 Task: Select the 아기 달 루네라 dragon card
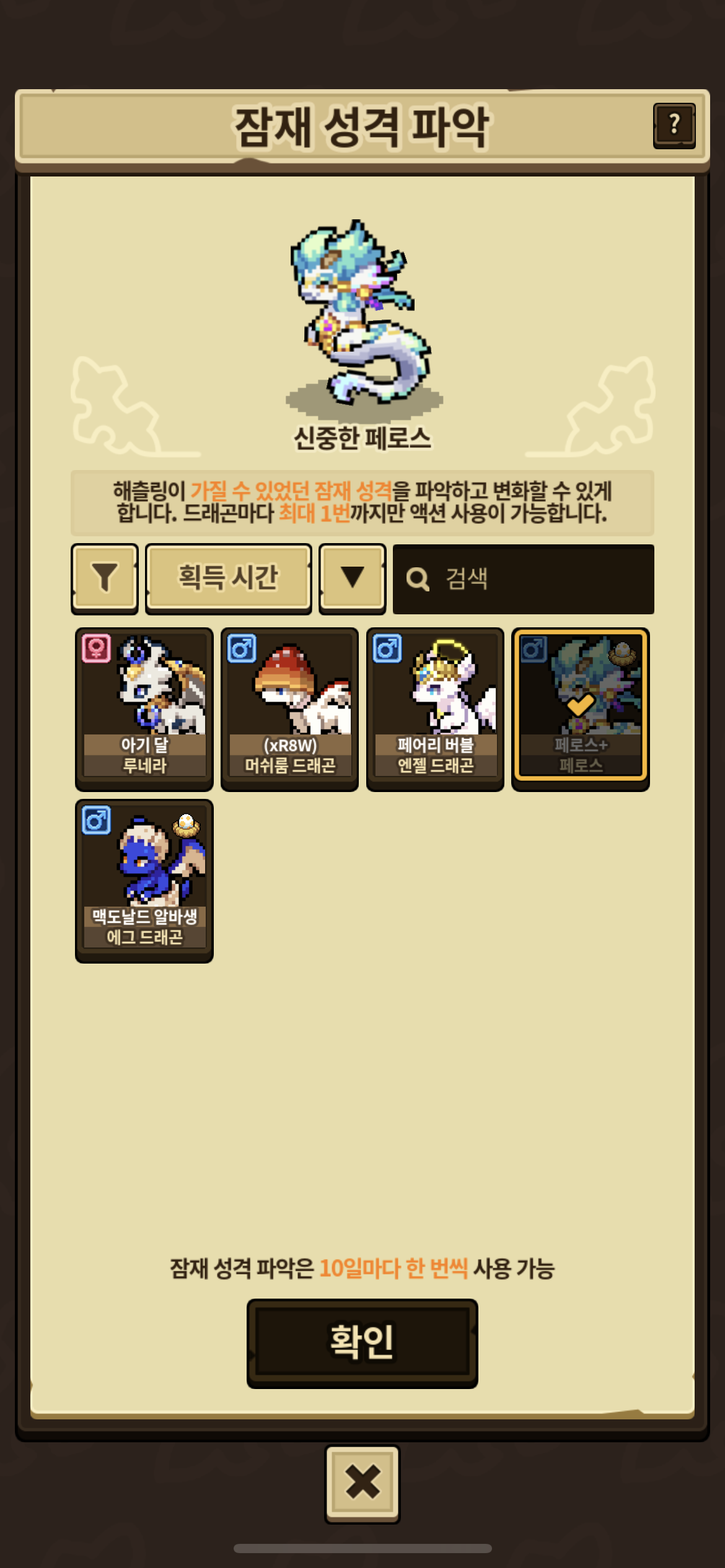[144, 708]
